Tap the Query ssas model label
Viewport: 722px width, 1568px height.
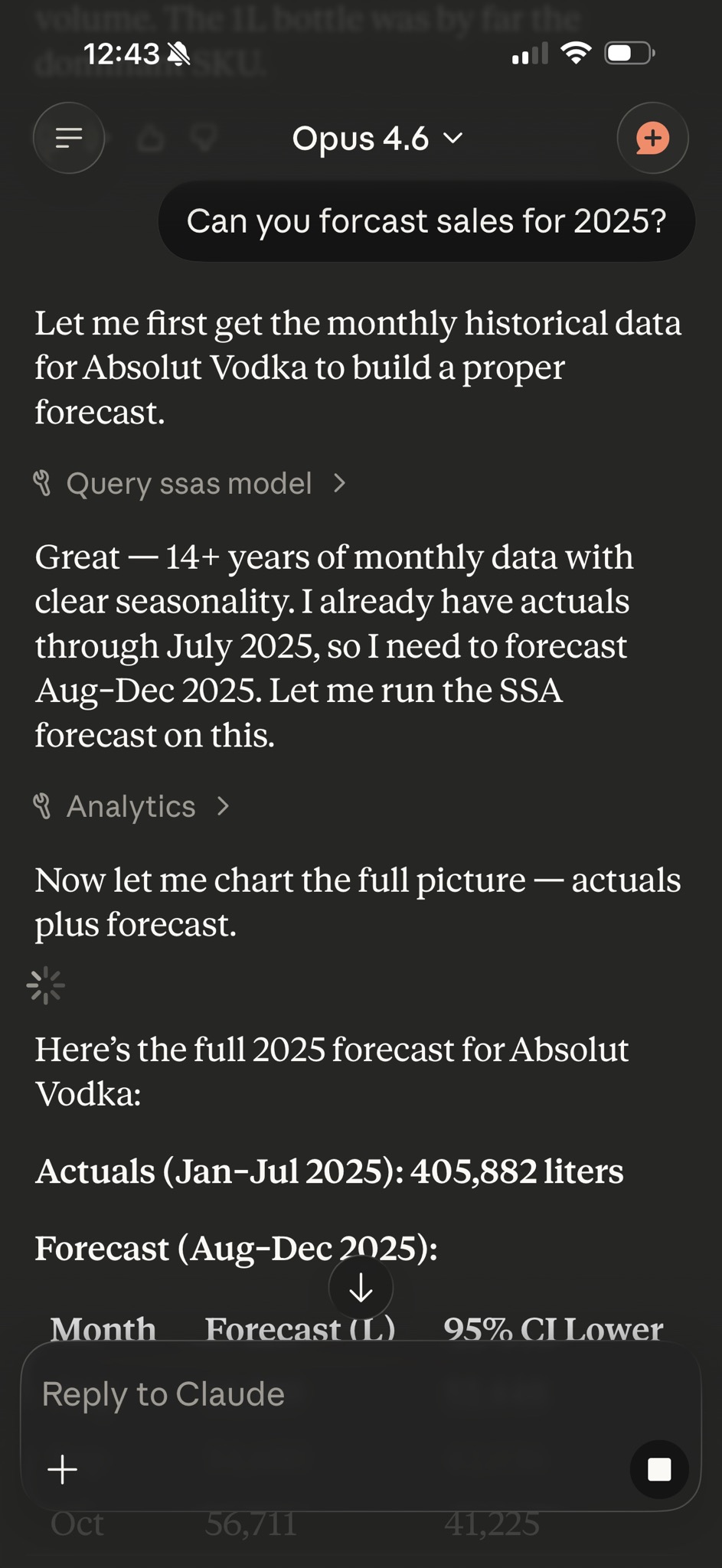tap(188, 483)
